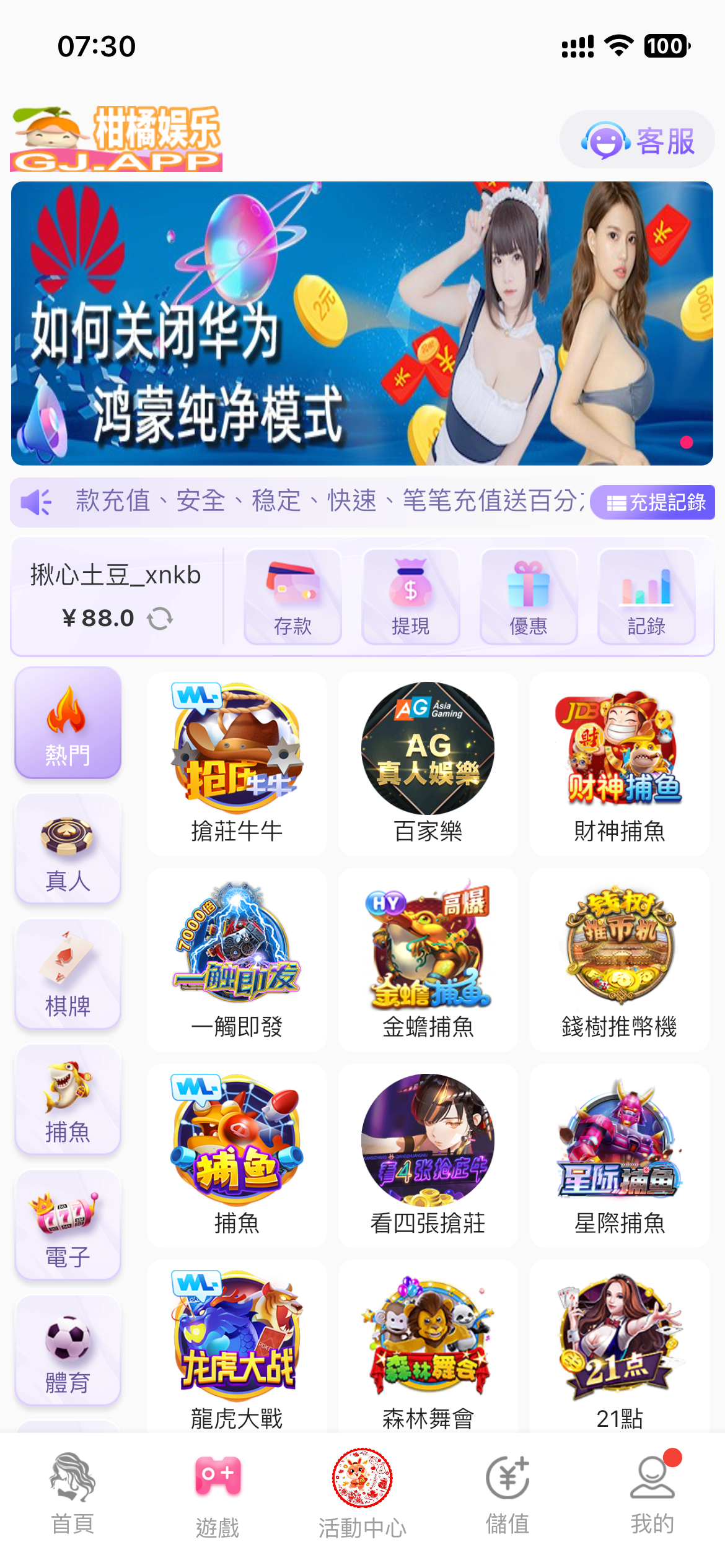The height and width of the screenshot is (1568, 725).
Task: Open the 客服 customer service headset icon
Action: 606,141
